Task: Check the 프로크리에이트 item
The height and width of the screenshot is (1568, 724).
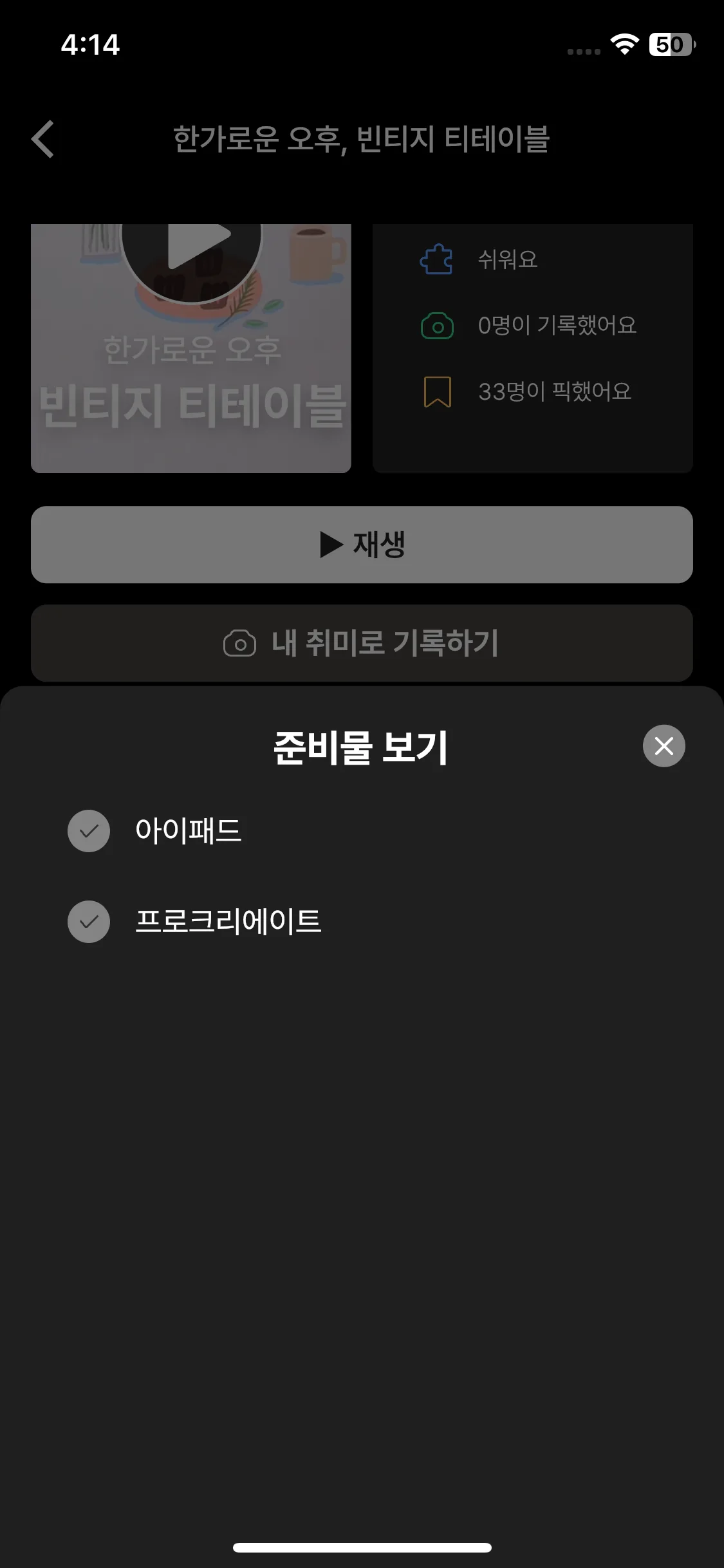Action: (89, 922)
